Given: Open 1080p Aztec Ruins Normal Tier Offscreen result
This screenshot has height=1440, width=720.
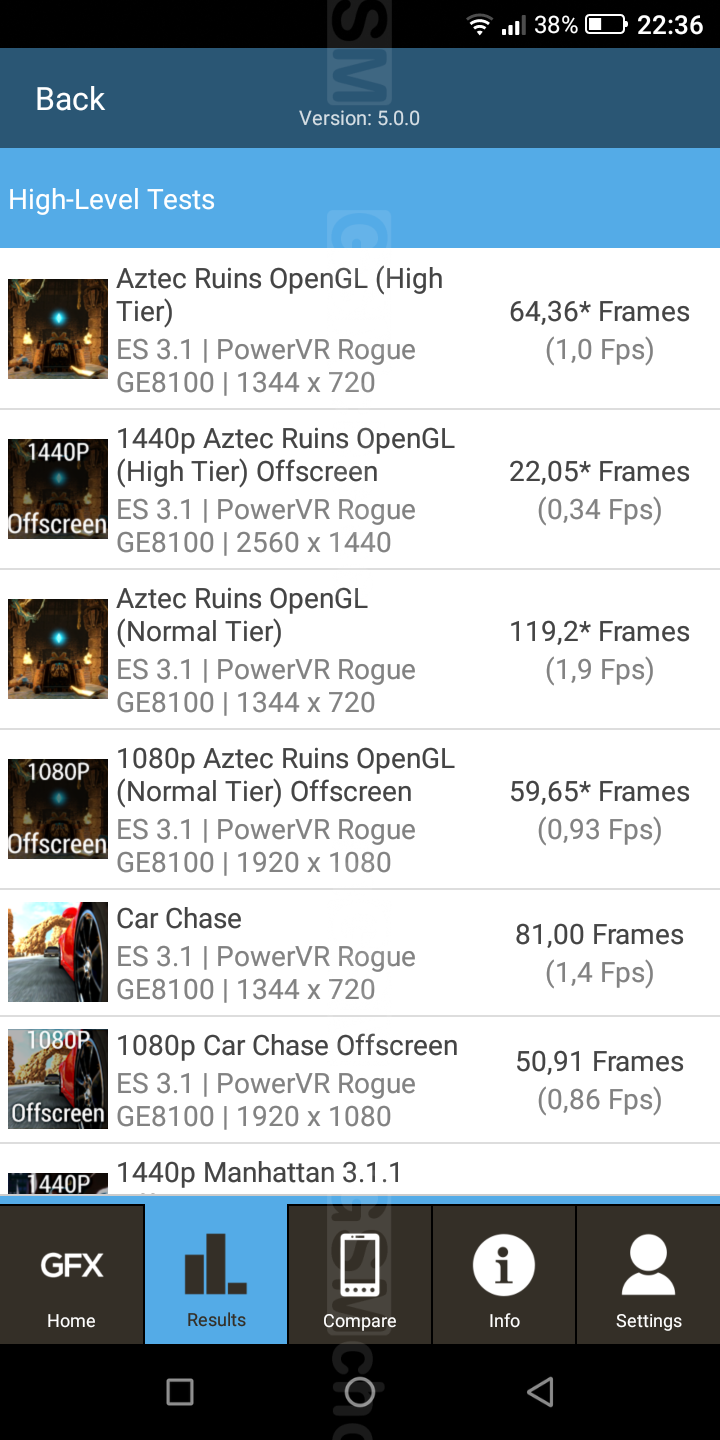Looking at the screenshot, I should point(360,810).
